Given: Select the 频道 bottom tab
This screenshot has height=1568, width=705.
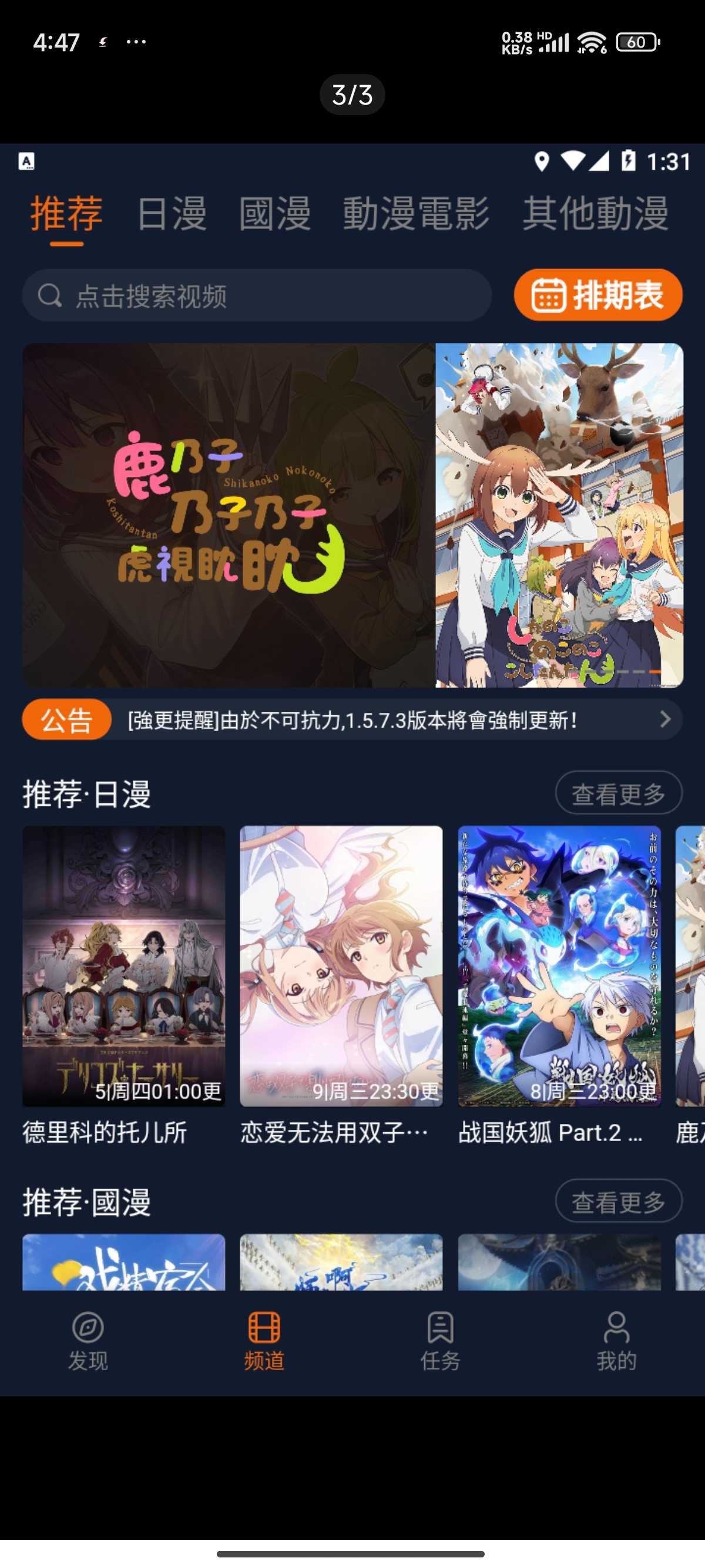Looking at the screenshot, I should tap(264, 1341).
